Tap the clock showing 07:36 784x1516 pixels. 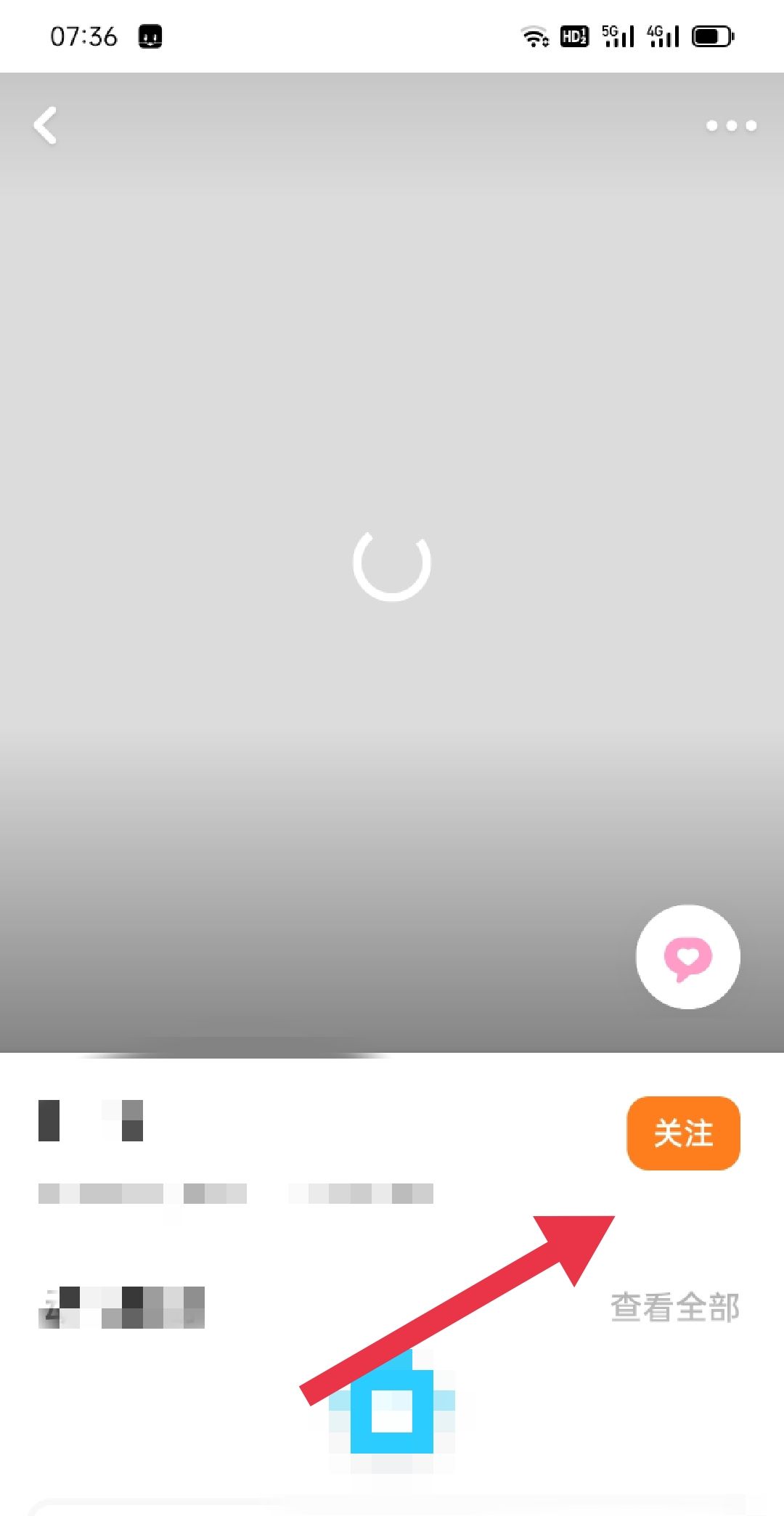(86, 35)
